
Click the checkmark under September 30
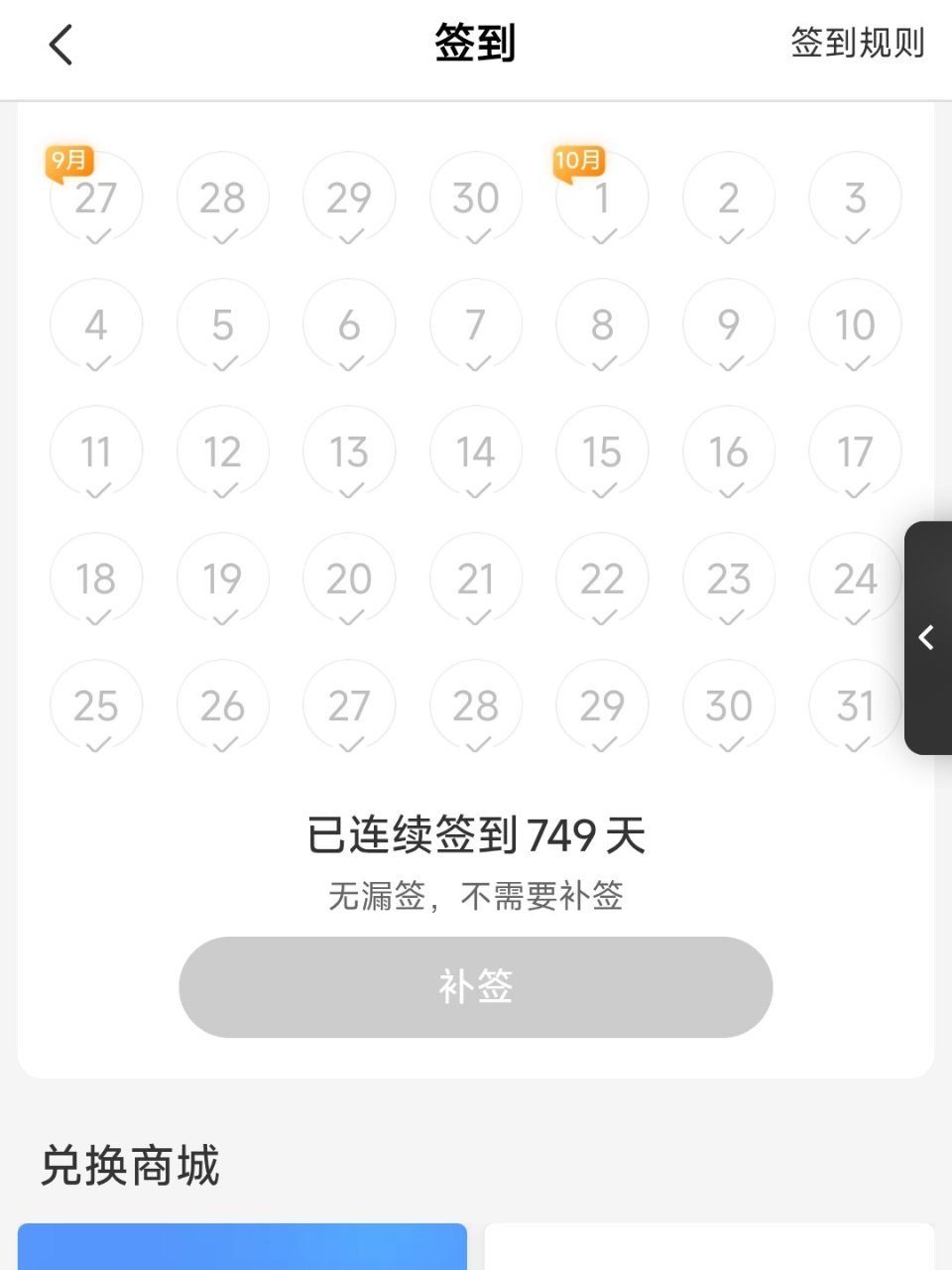click(475, 237)
